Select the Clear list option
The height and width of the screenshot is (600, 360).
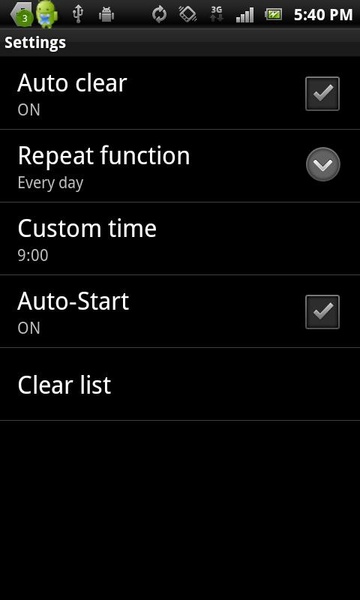point(180,384)
